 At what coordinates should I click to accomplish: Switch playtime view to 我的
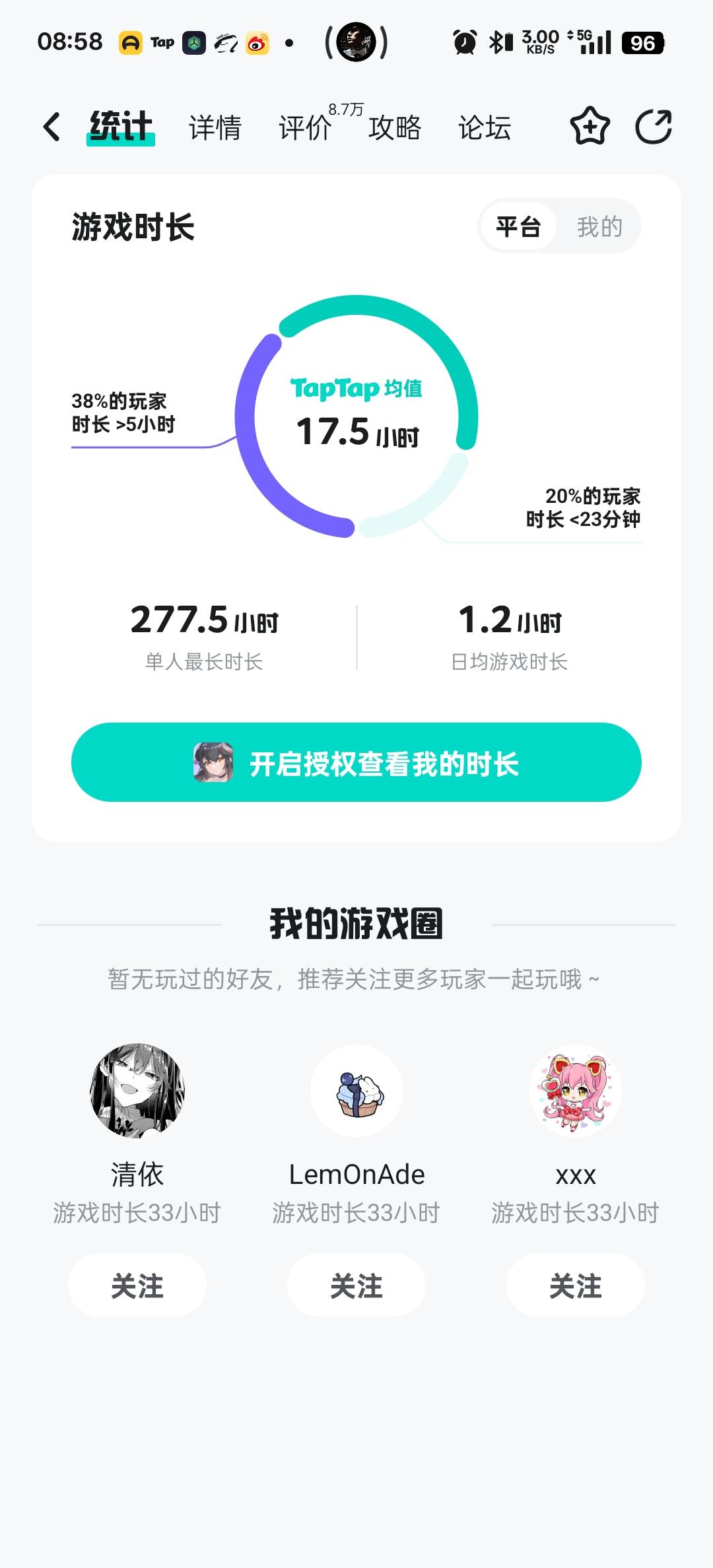pyautogui.click(x=599, y=227)
